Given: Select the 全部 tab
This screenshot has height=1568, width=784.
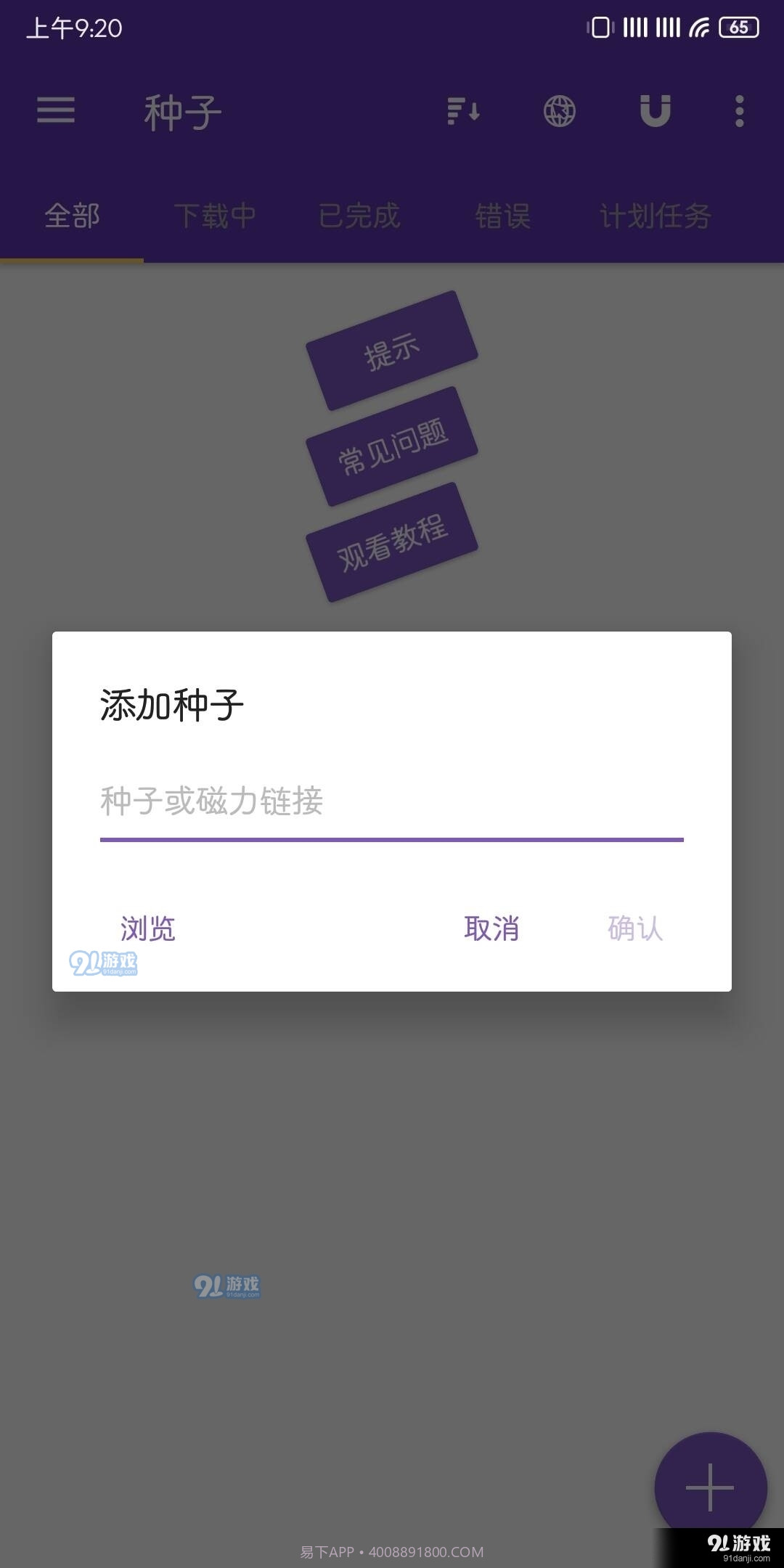Looking at the screenshot, I should click(x=72, y=216).
